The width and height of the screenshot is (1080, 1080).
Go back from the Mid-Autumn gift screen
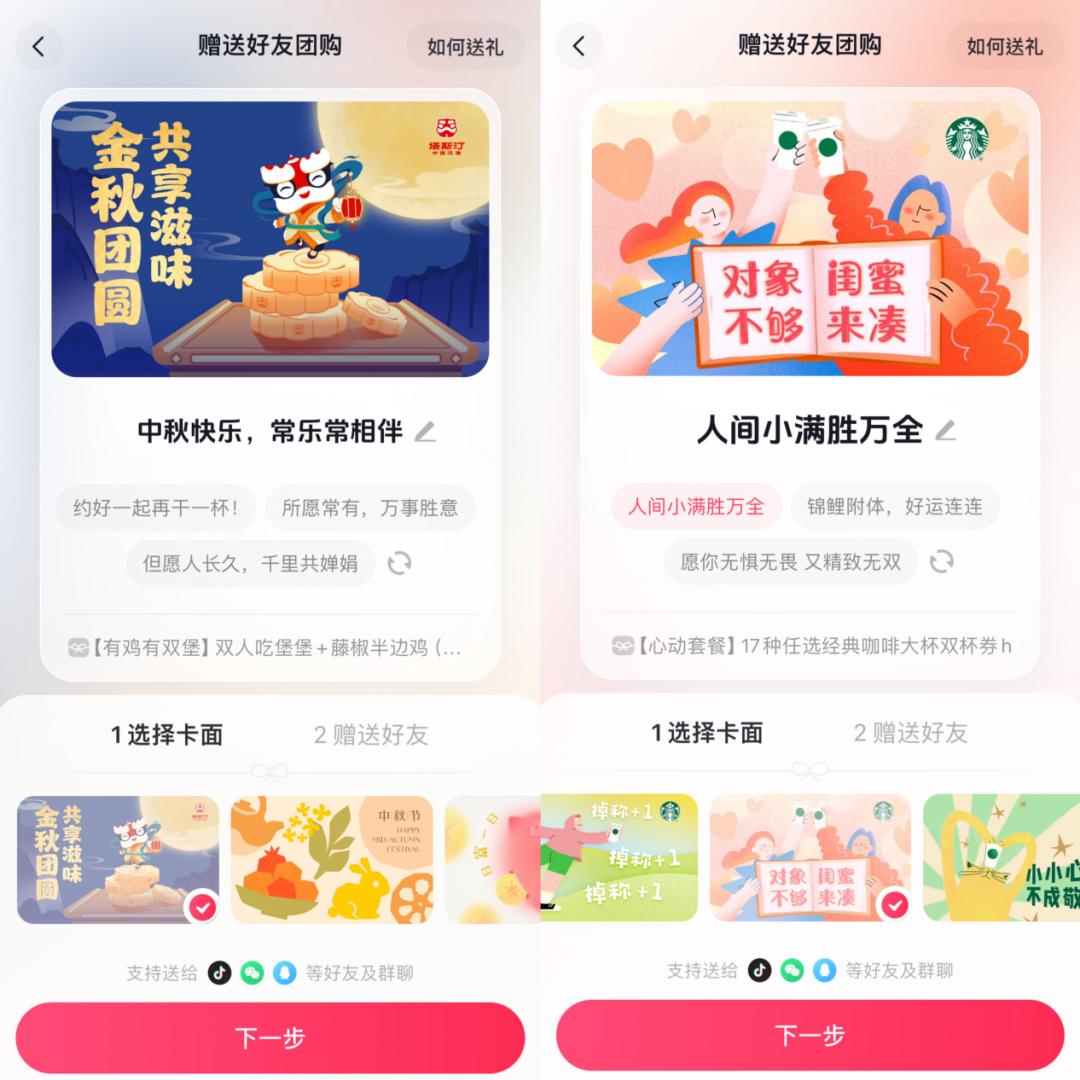point(39,46)
